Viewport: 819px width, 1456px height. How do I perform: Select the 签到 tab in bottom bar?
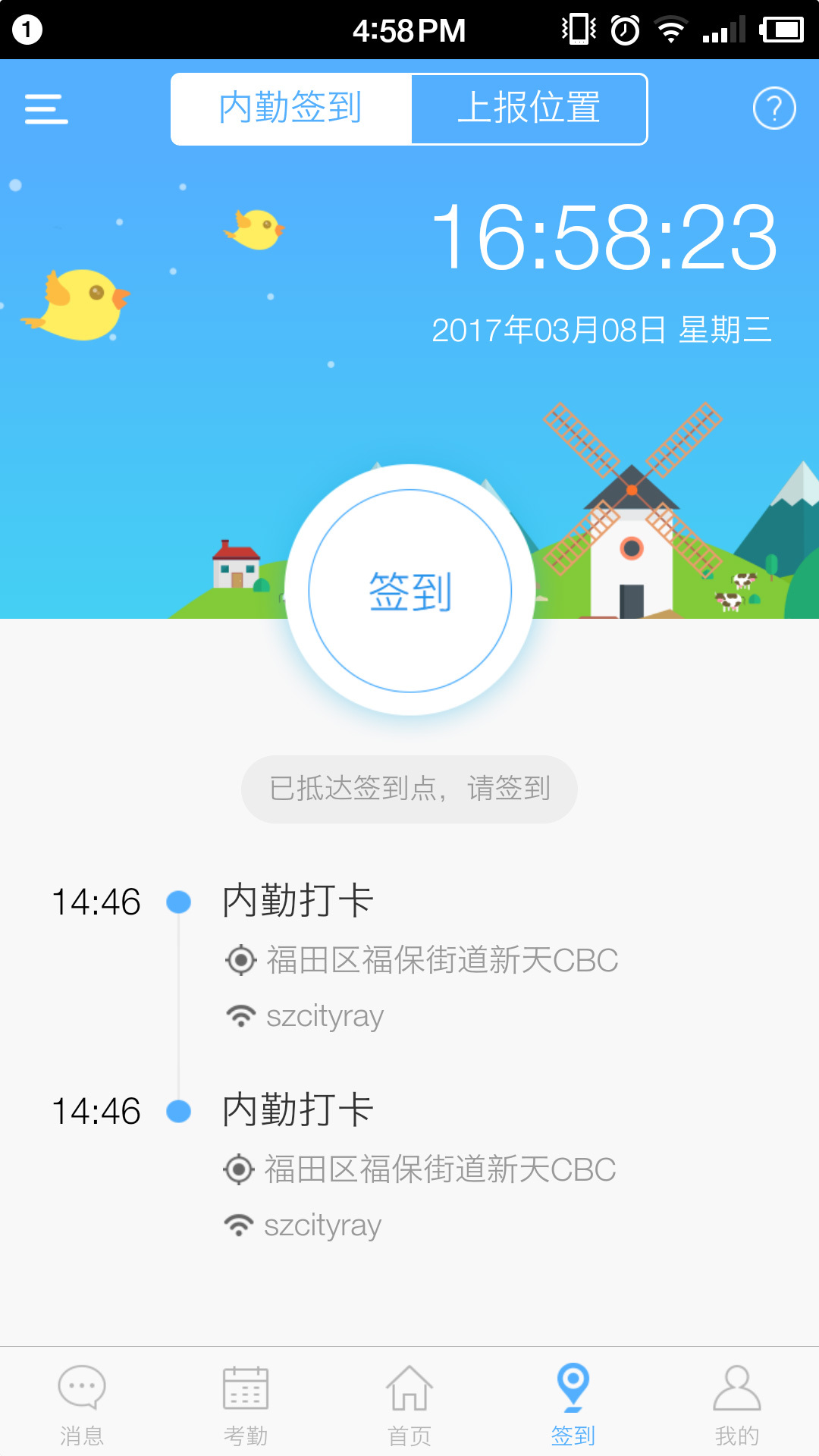573,1404
